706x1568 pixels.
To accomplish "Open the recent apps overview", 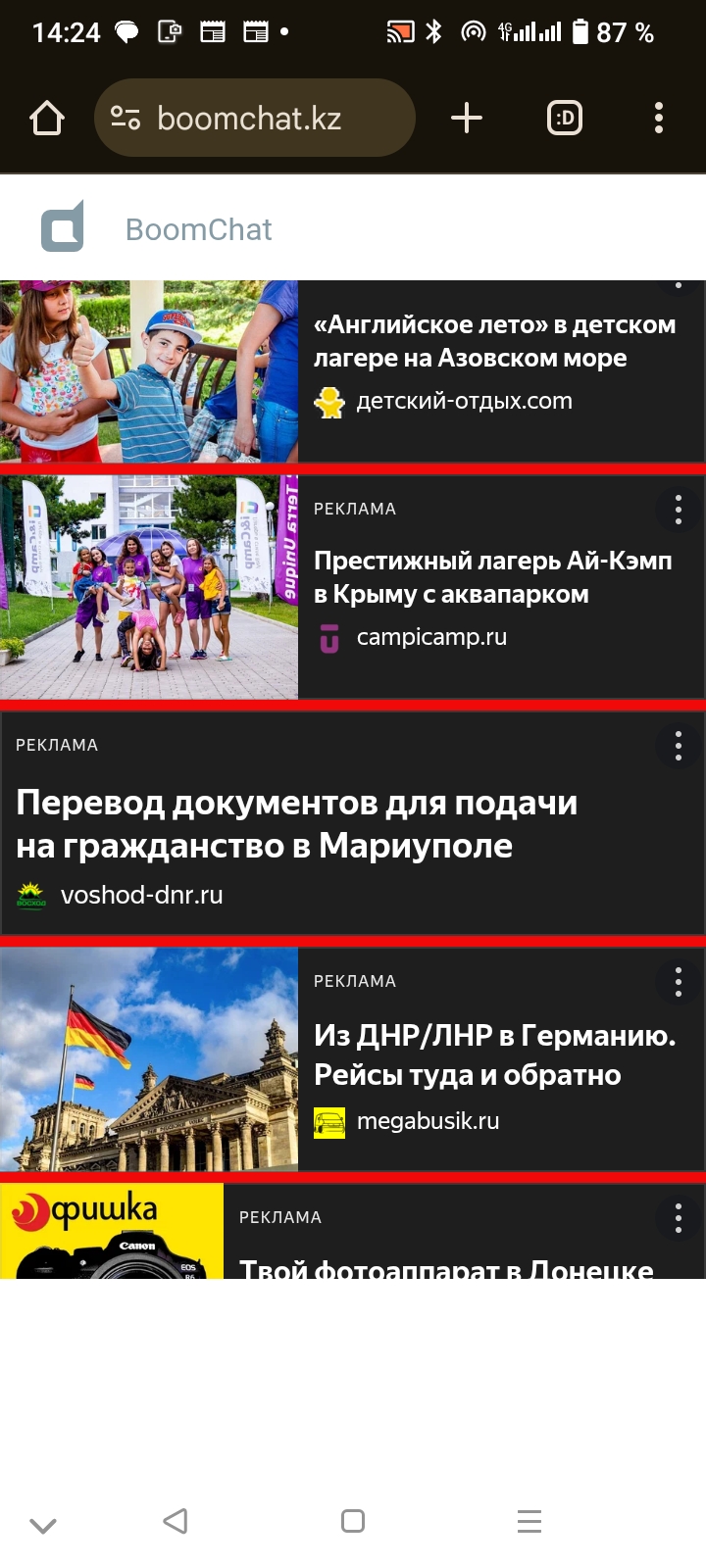I will coord(529,1521).
